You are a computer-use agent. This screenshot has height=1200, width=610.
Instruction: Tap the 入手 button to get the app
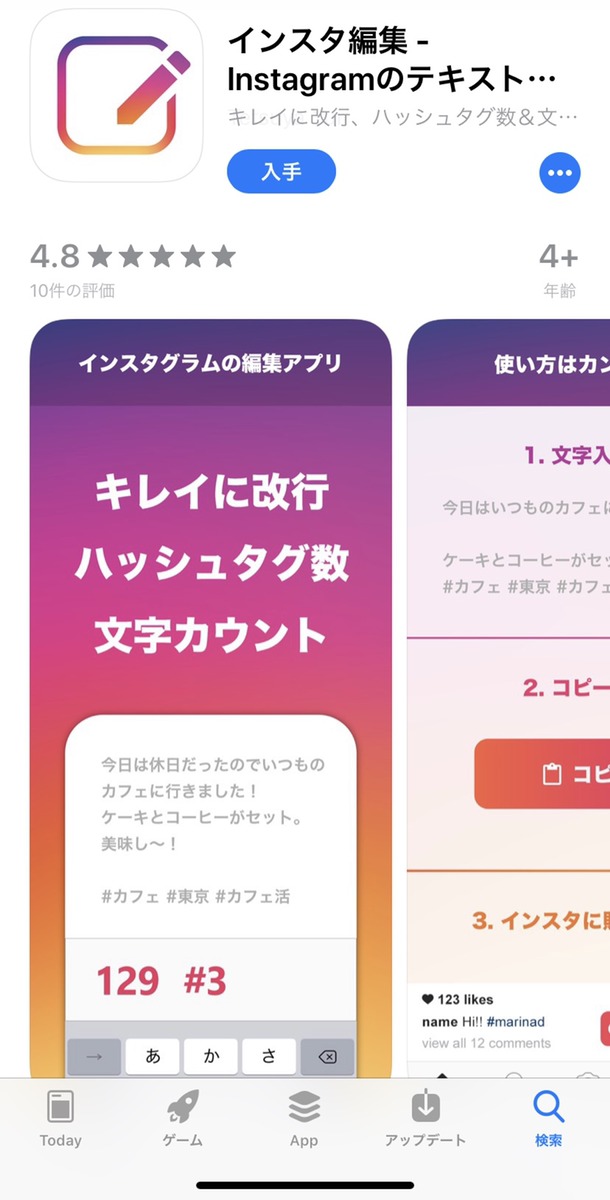281,172
